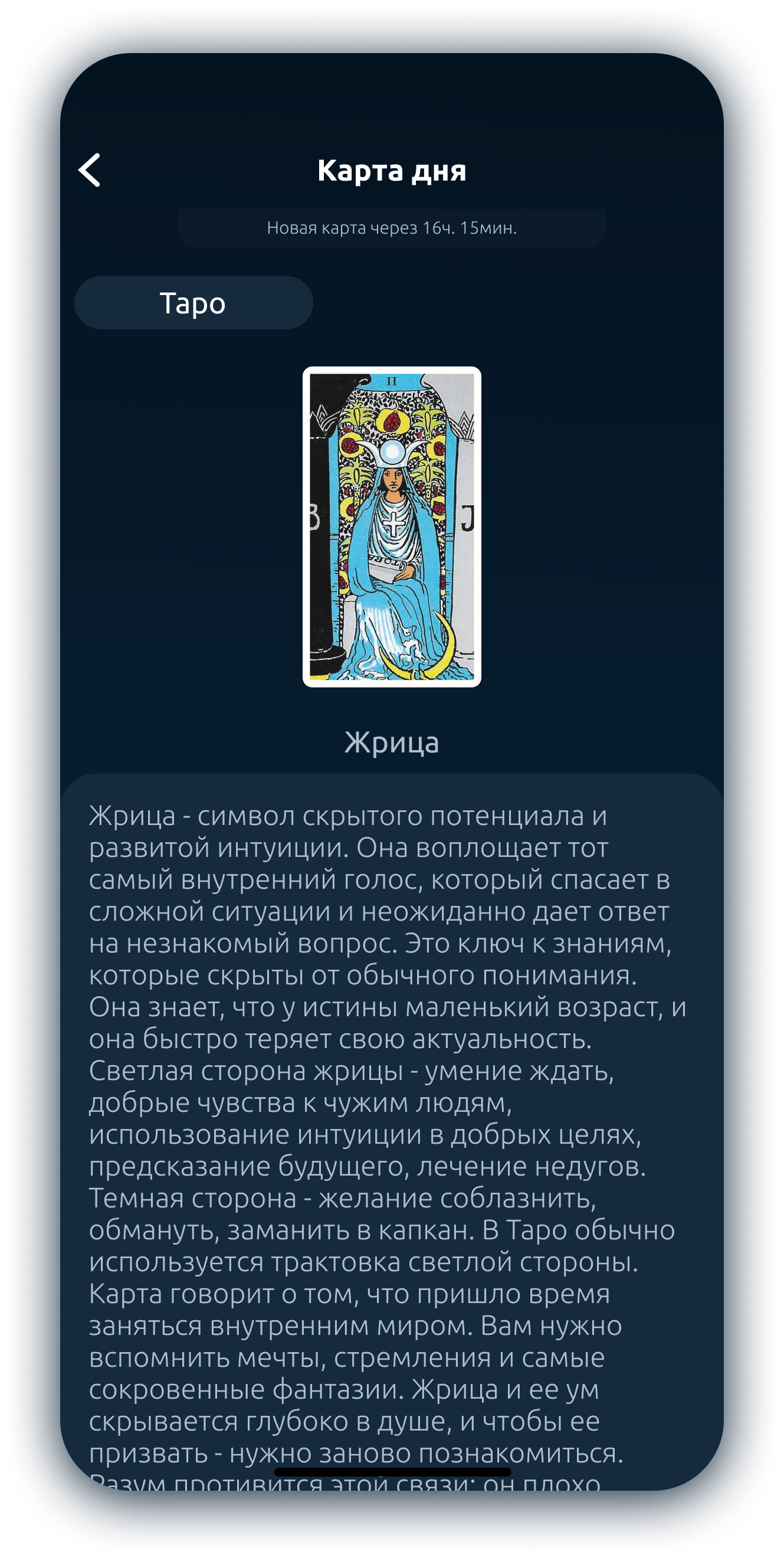Open the Жрица tarot card image
Image resolution: width=784 pixels, height=1558 pixels.
click(x=392, y=526)
